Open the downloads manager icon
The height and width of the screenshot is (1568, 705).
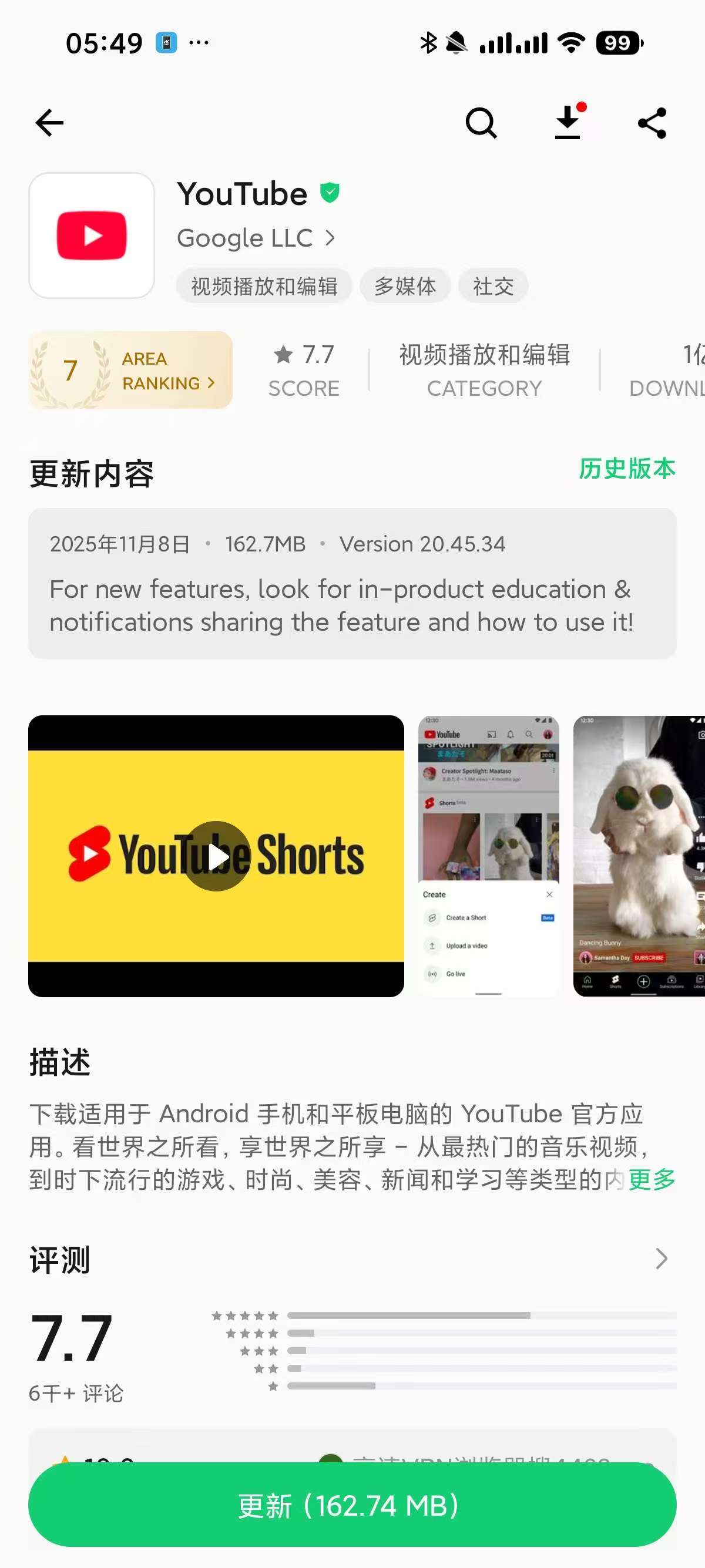point(568,123)
